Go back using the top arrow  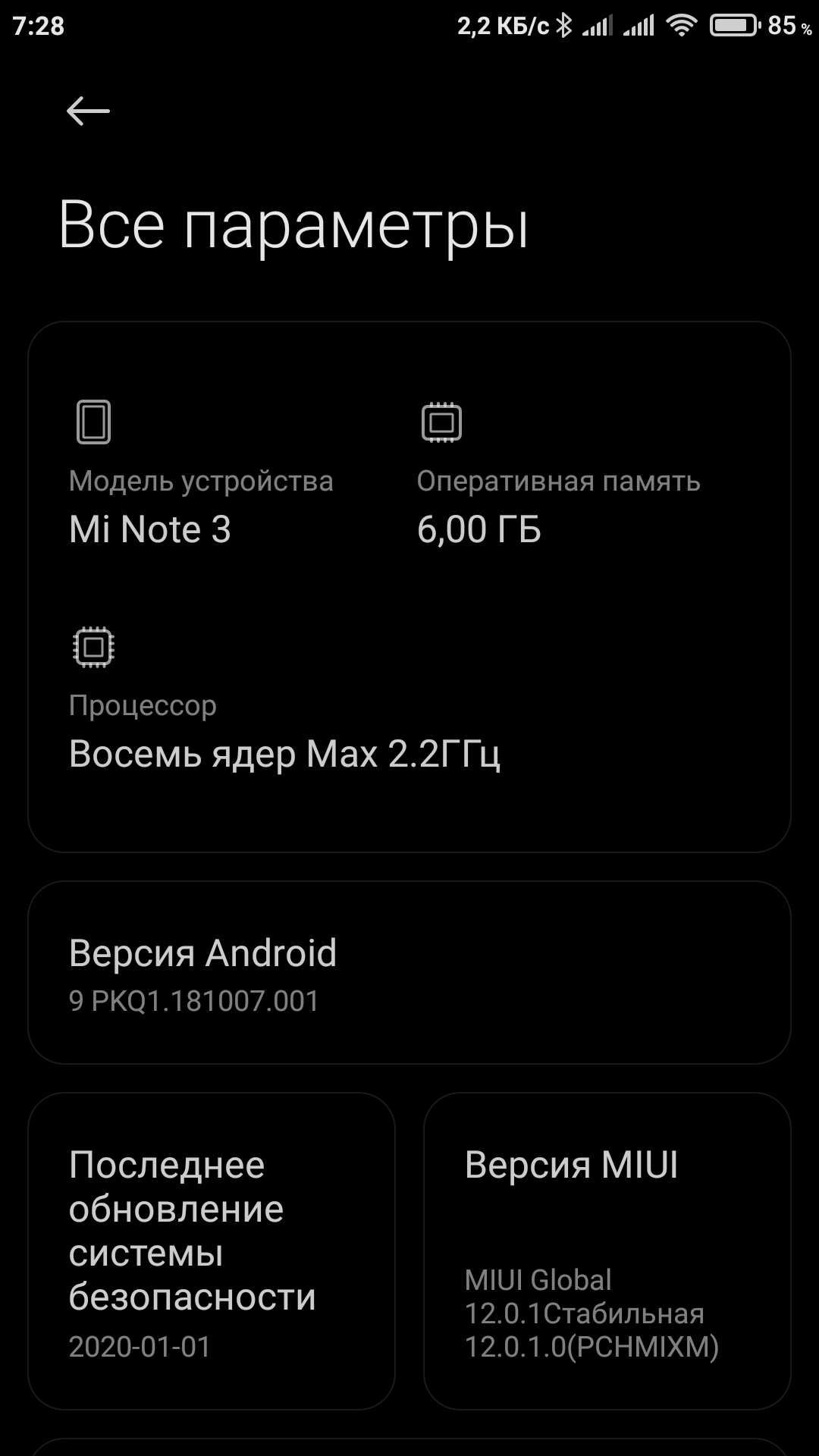pyautogui.click(x=88, y=111)
